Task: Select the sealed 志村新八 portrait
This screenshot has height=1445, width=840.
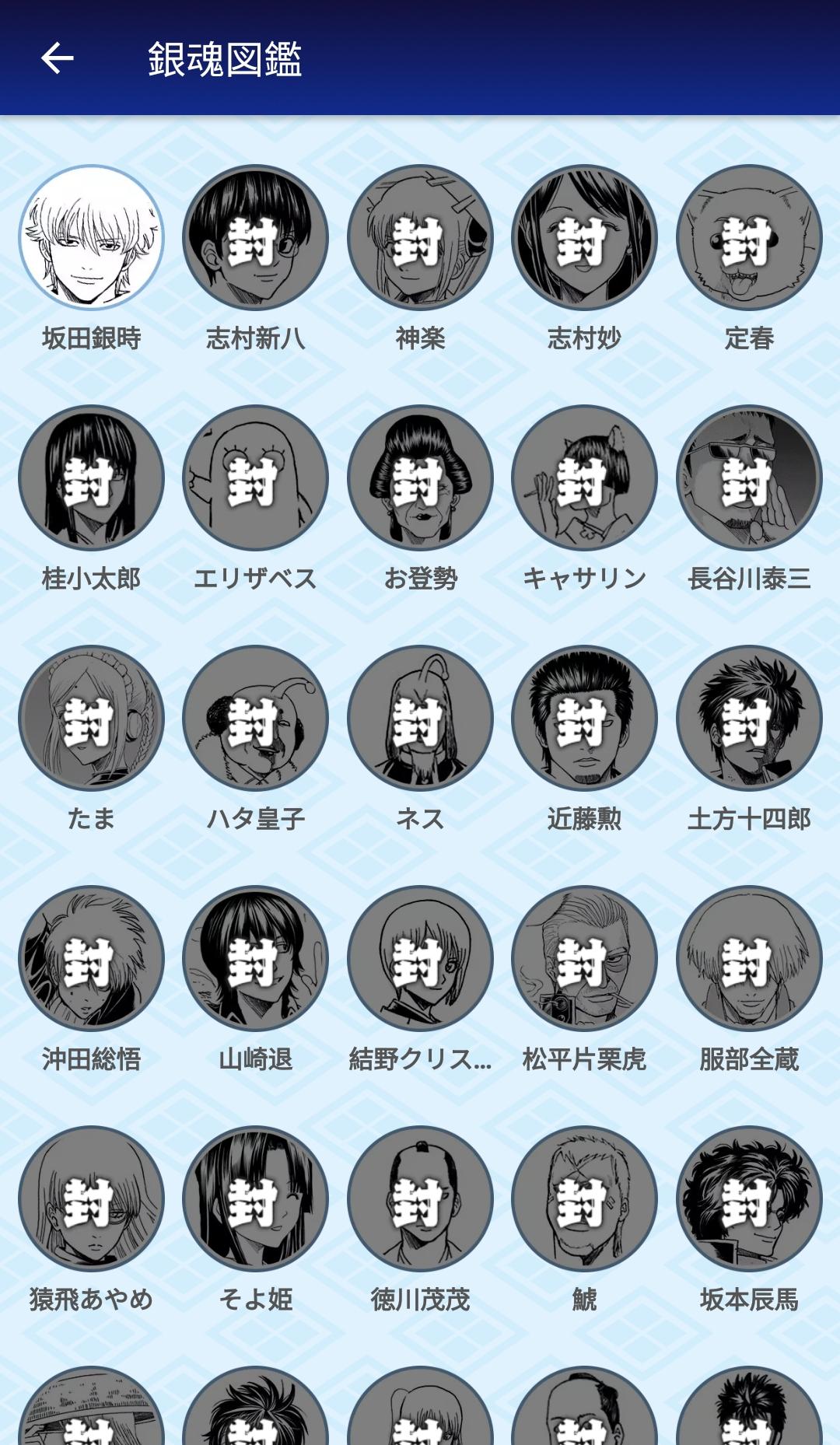Action: click(x=255, y=238)
